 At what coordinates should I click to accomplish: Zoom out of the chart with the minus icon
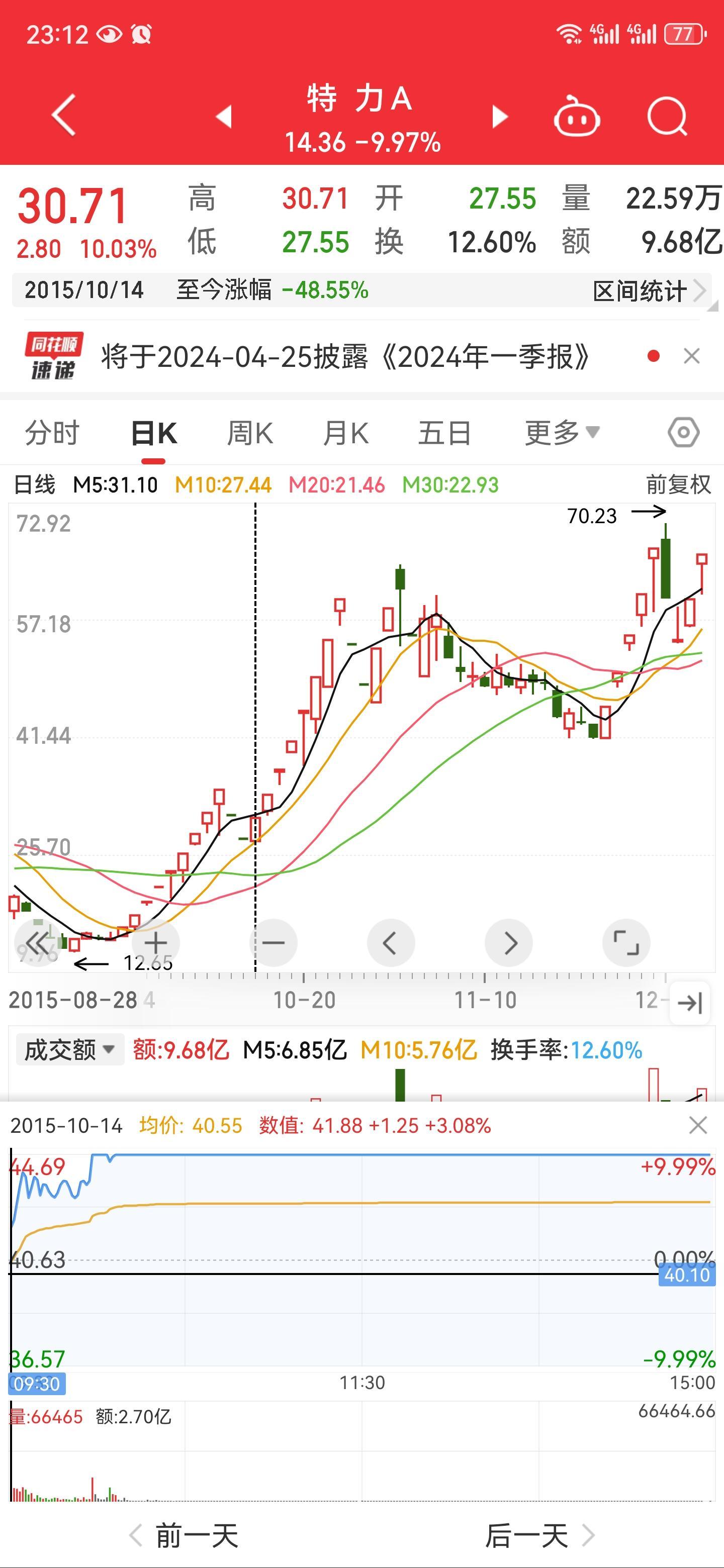tap(273, 942)
